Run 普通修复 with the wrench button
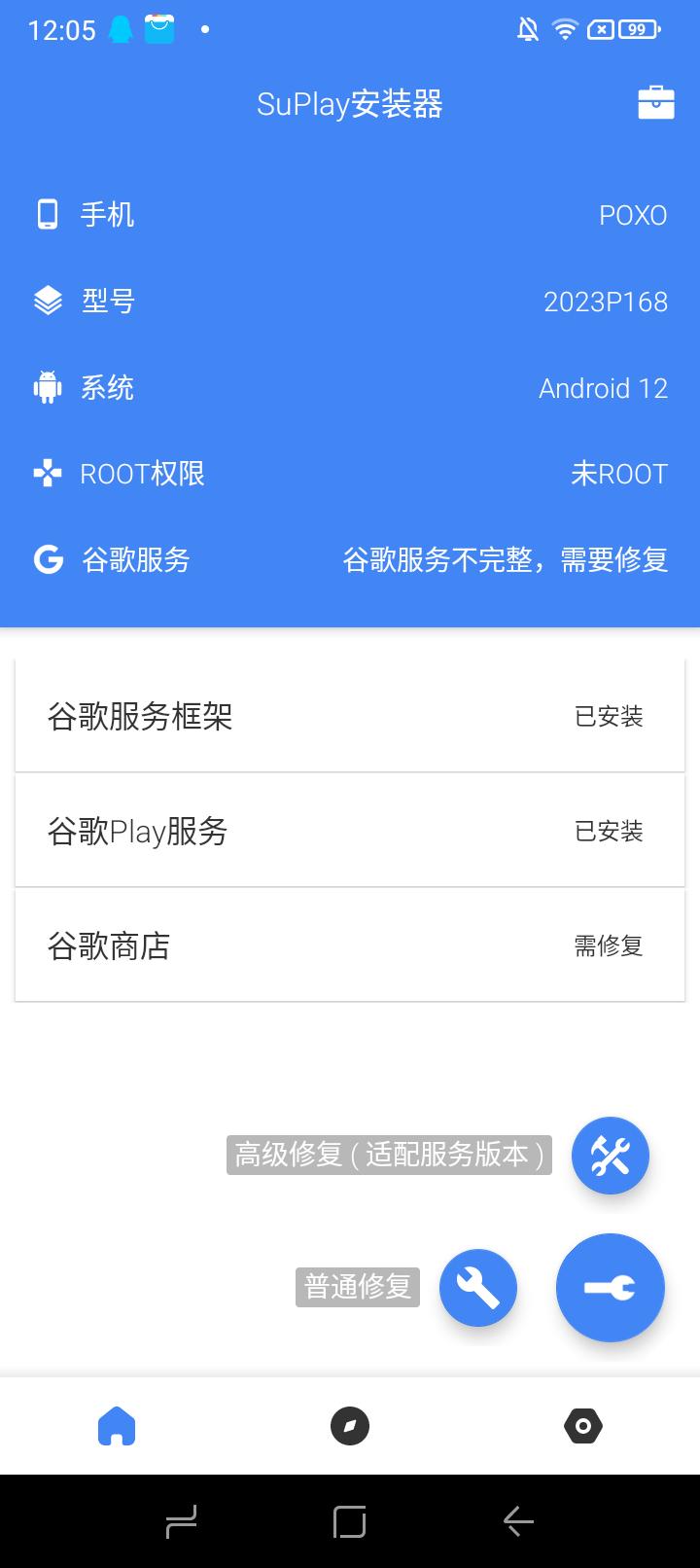The height and width of the screenshot is (1568, 700). click(x=477, y=1288)
